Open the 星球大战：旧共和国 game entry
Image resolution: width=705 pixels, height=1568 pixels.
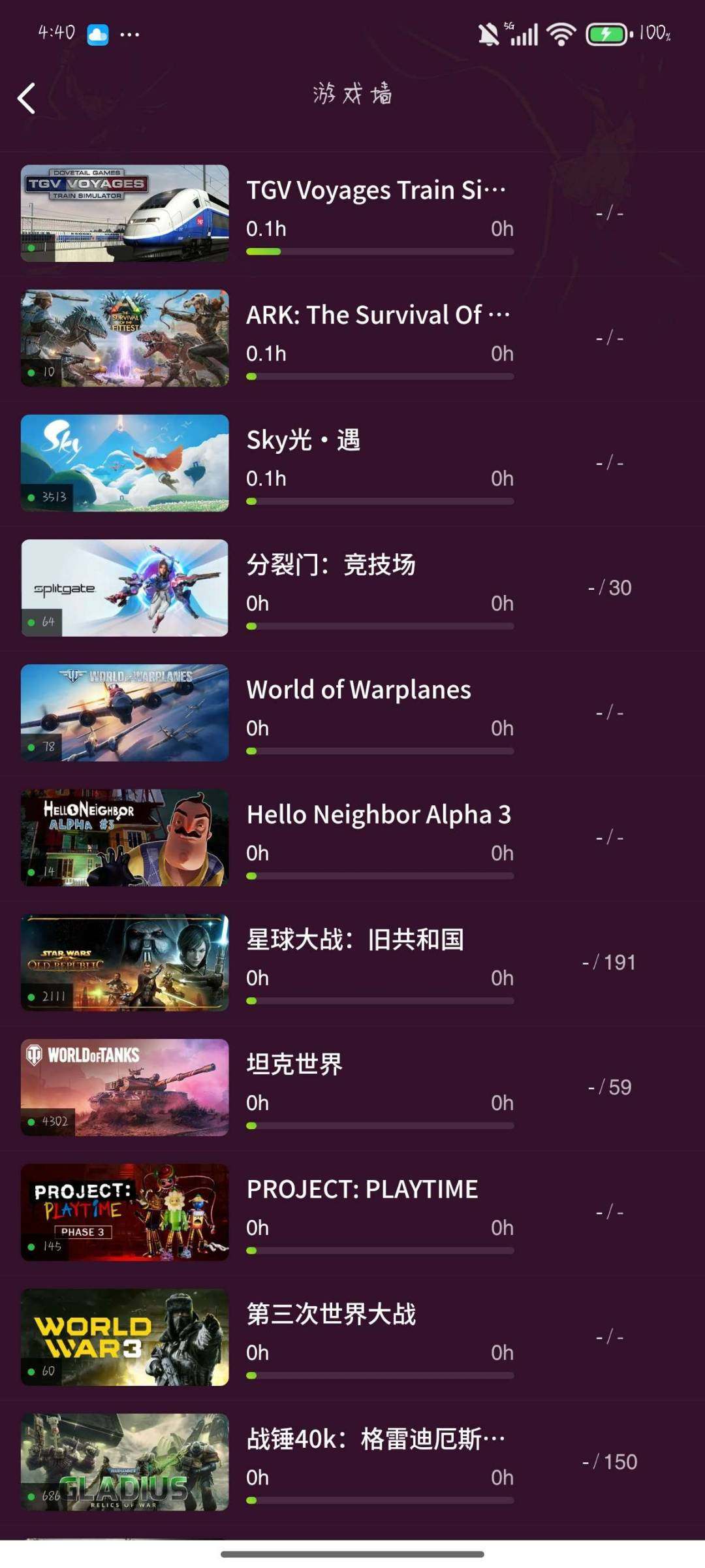tap(355, 939)
